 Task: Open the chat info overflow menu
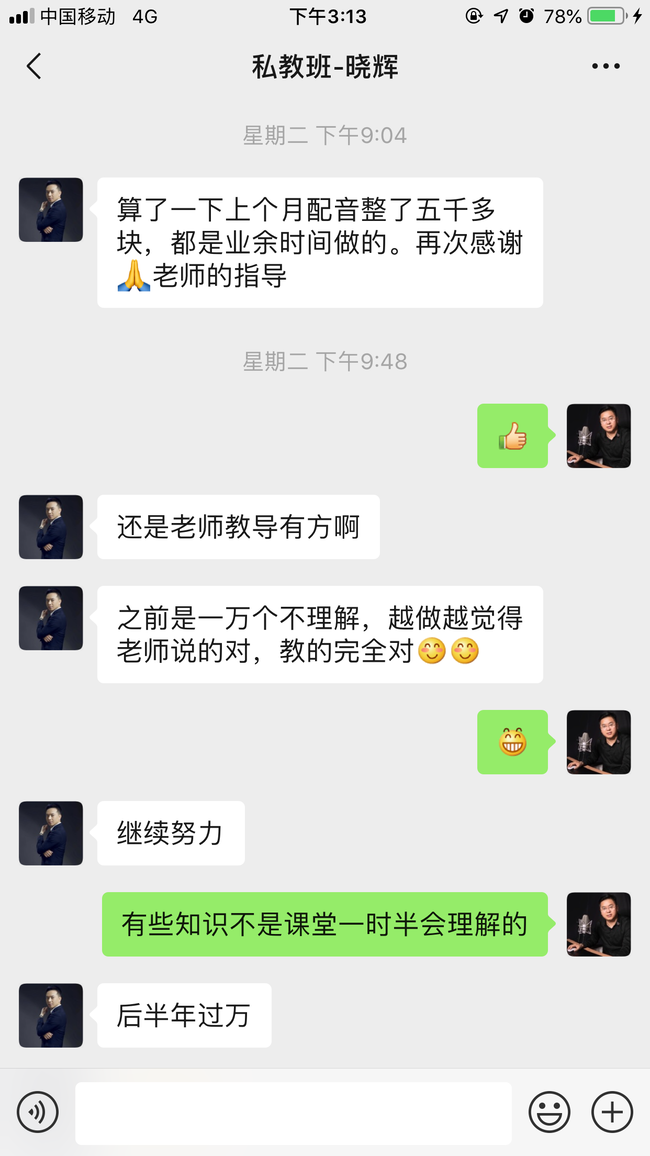pyautogui.click(x=605, y=67)
